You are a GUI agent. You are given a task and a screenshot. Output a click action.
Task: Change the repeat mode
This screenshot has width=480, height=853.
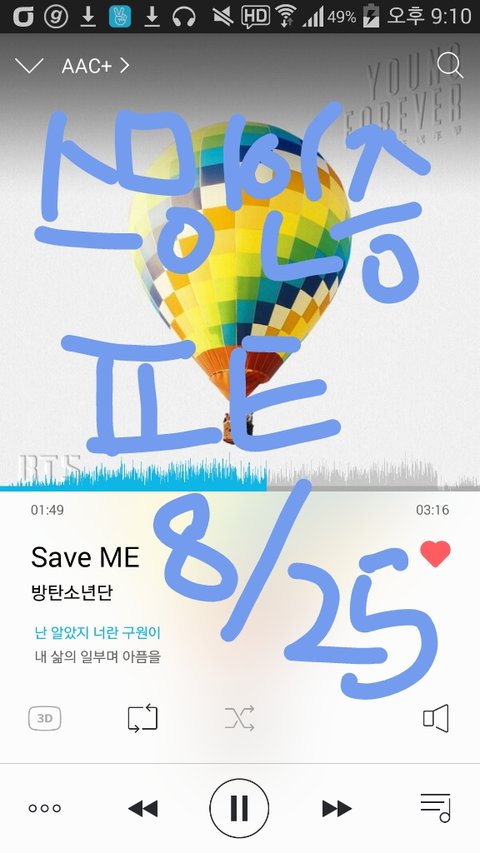click(143, 719)
